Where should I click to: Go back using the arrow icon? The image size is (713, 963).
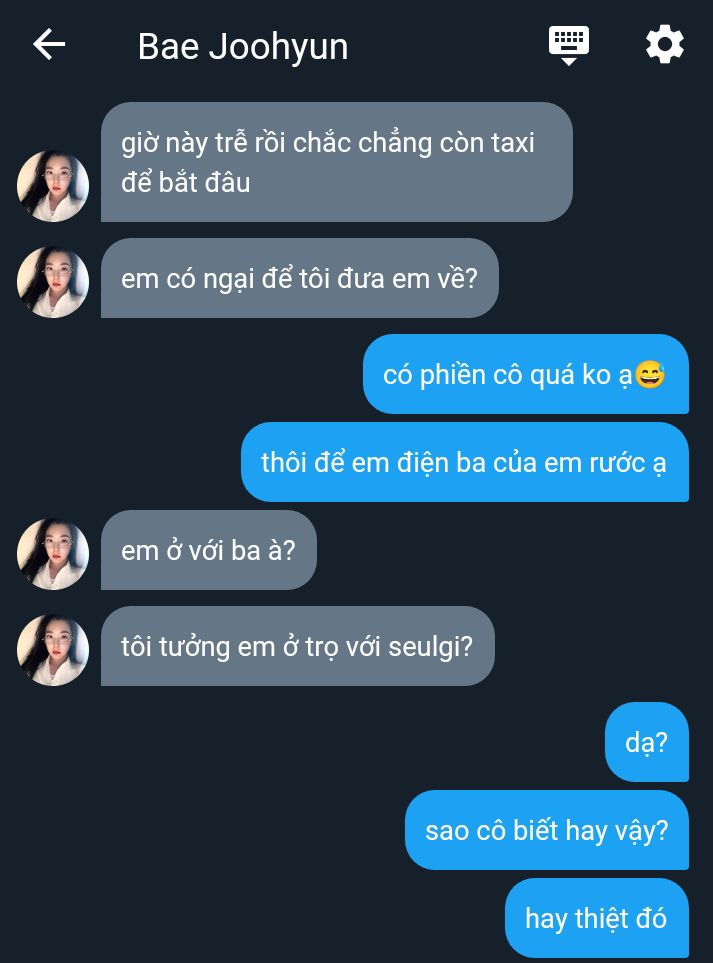(49, 44)
